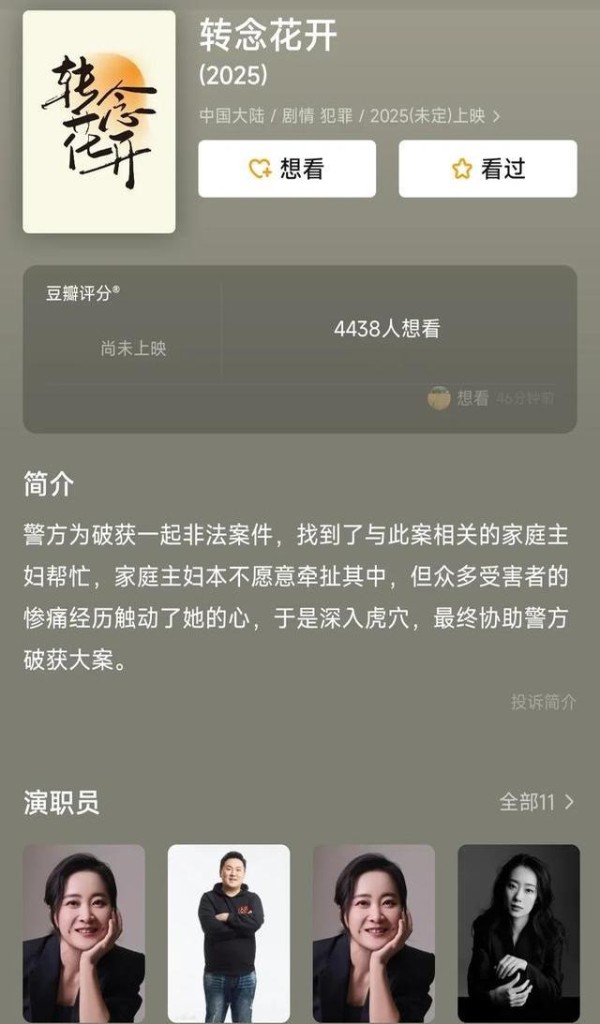
Task: Open the first cast member's photo card
Action: 84,932
